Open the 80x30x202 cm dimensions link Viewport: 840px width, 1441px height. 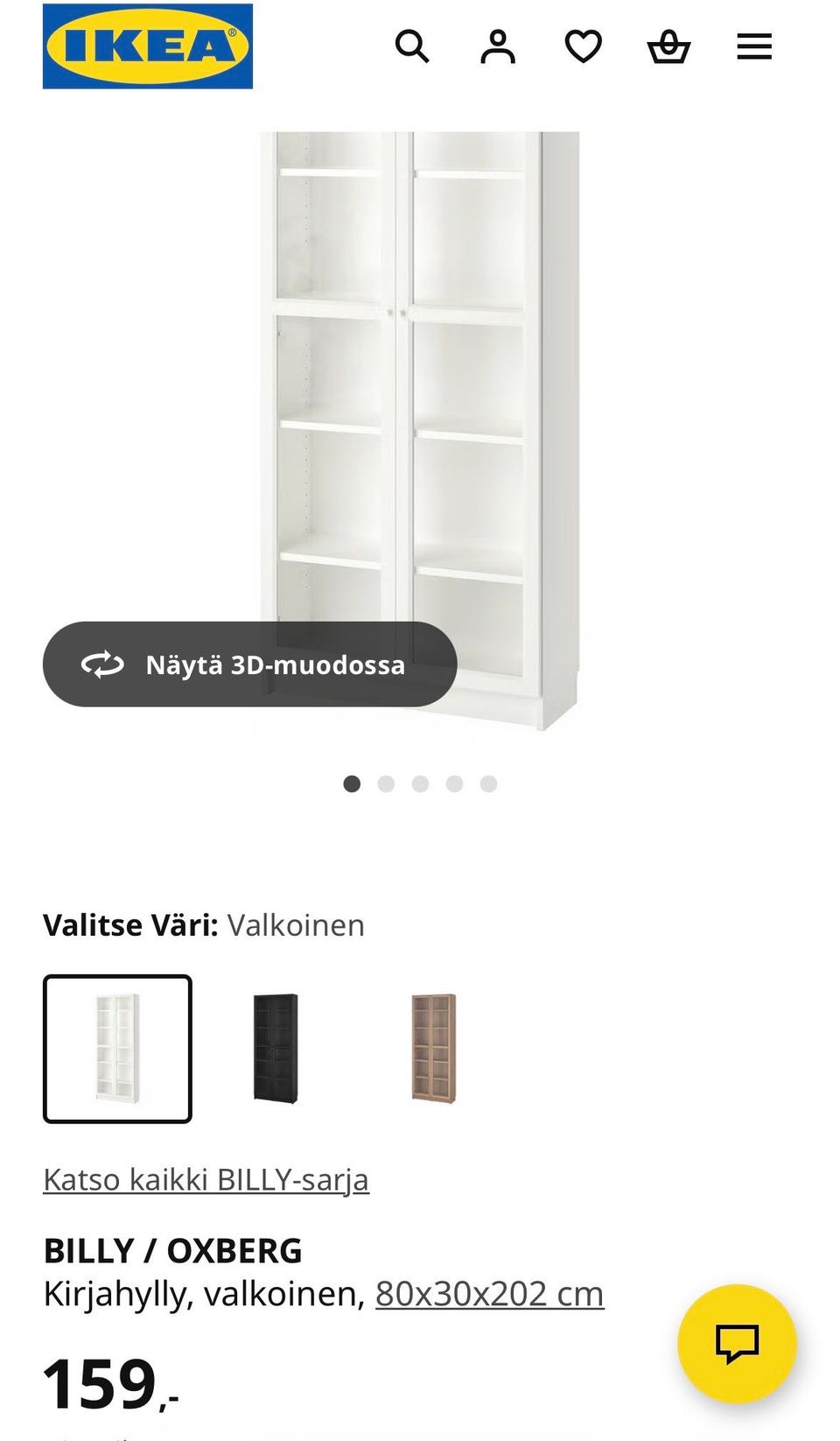(x=489, y=1294)
